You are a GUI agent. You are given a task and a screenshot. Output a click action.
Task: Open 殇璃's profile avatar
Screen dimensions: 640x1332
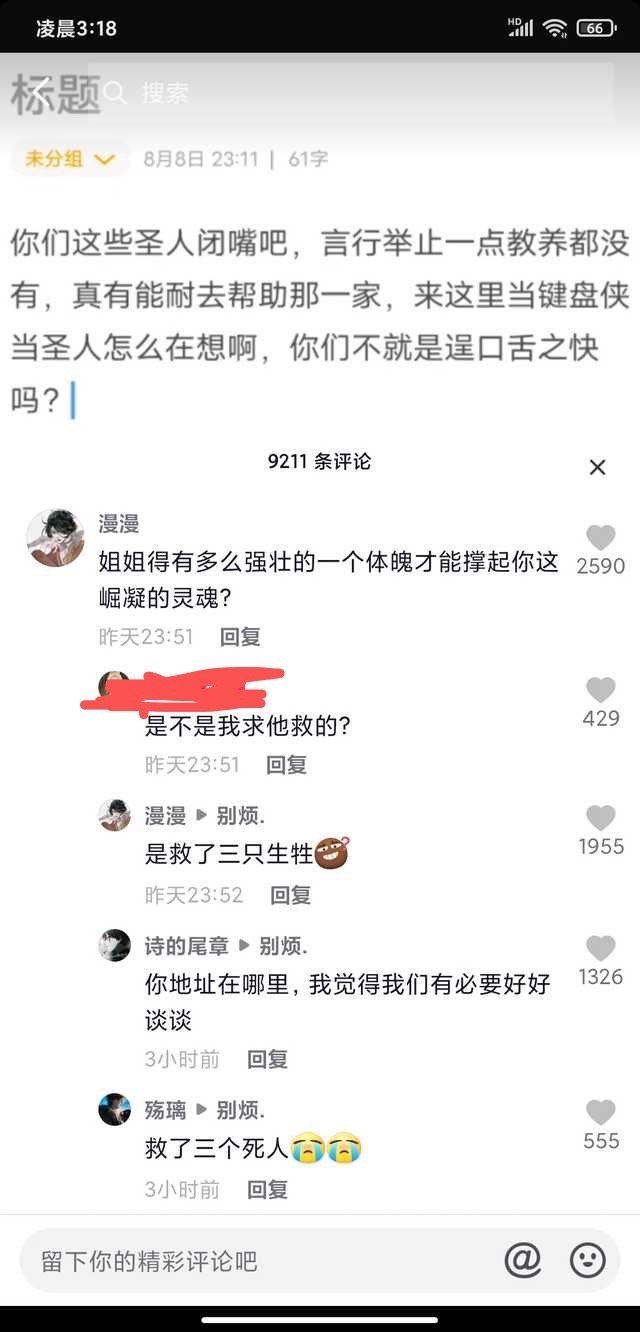[115, 1109]
